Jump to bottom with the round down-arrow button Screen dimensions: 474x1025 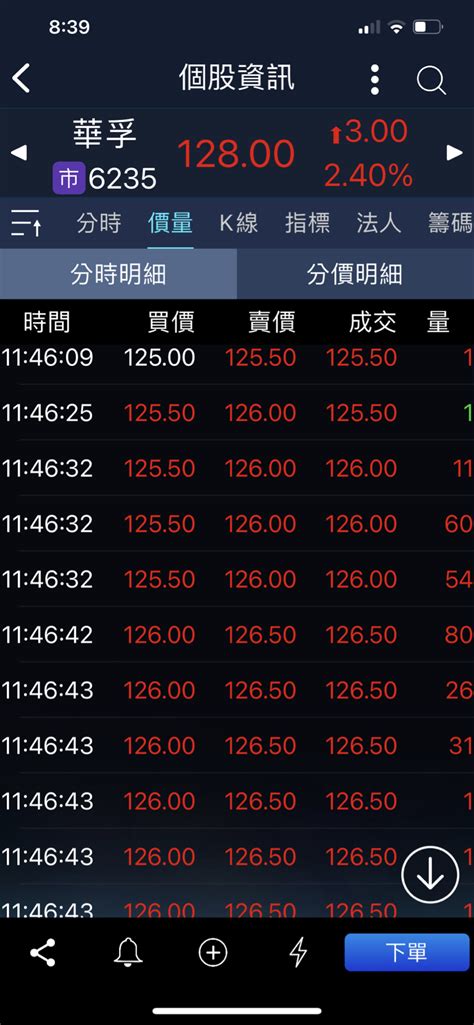tap(430, 876)
